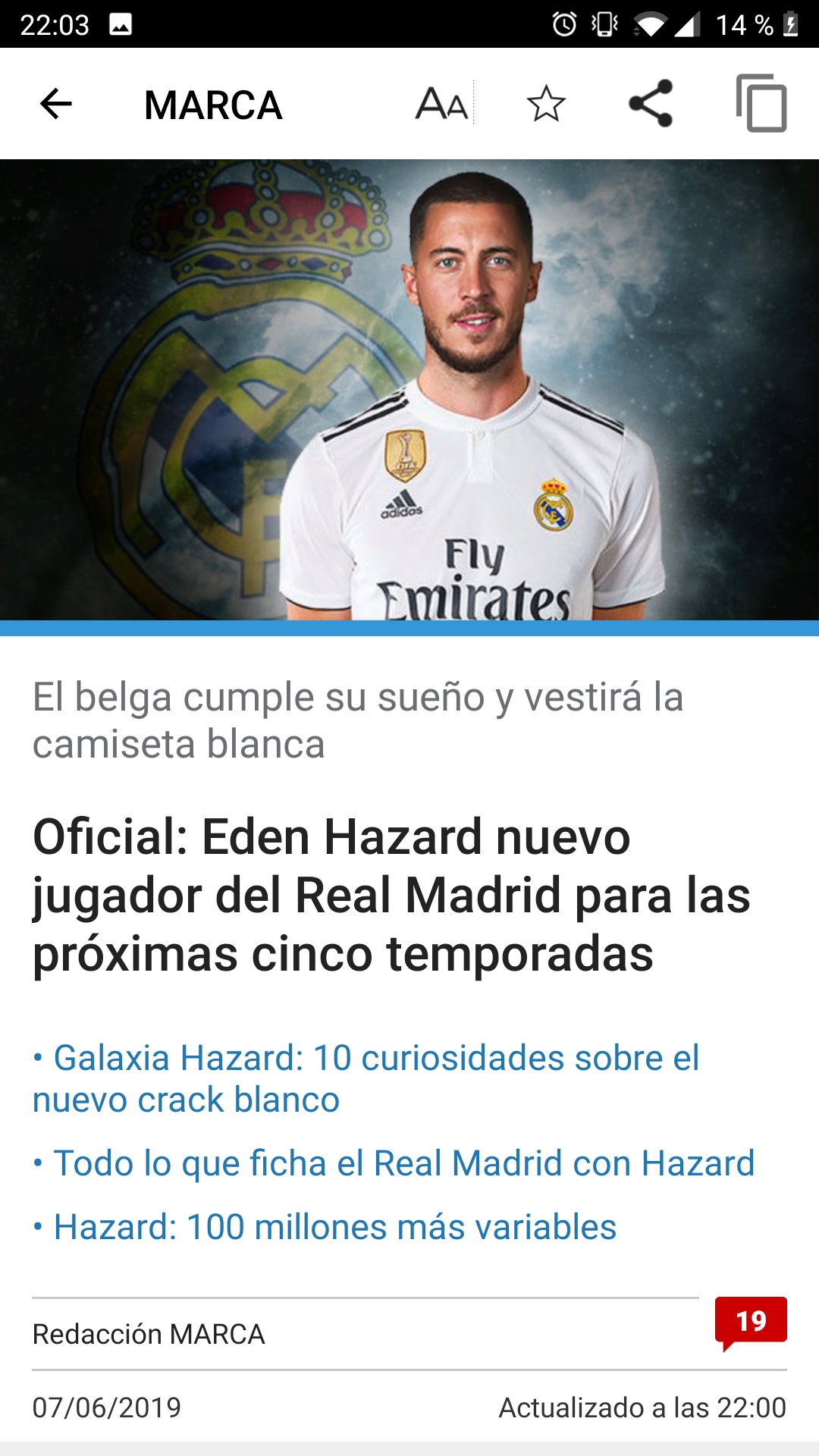
Task: Open Galaxia Hazard: 10 curiosidades link
Action: coord(366,1078)
